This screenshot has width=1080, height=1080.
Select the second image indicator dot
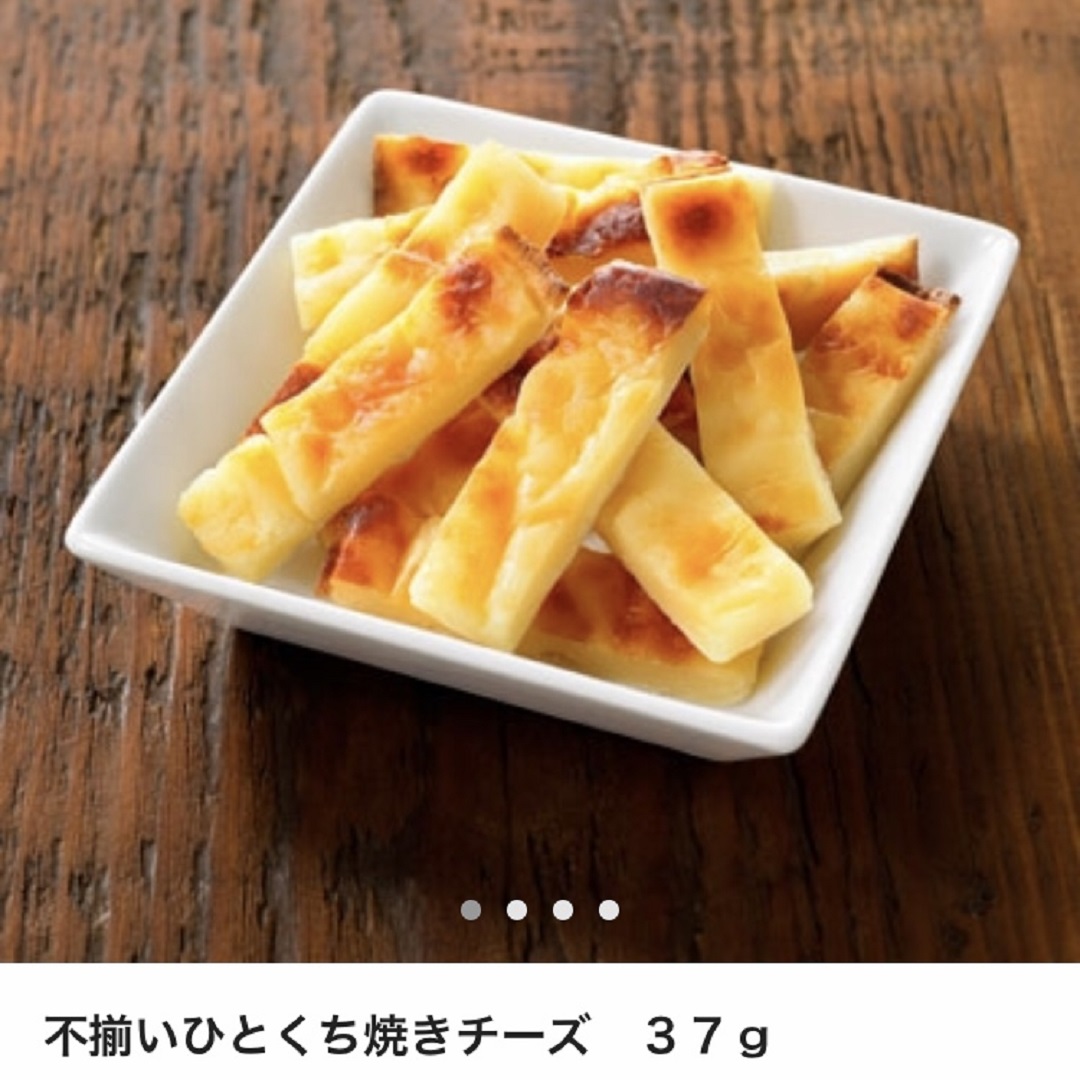click(517, 910)
